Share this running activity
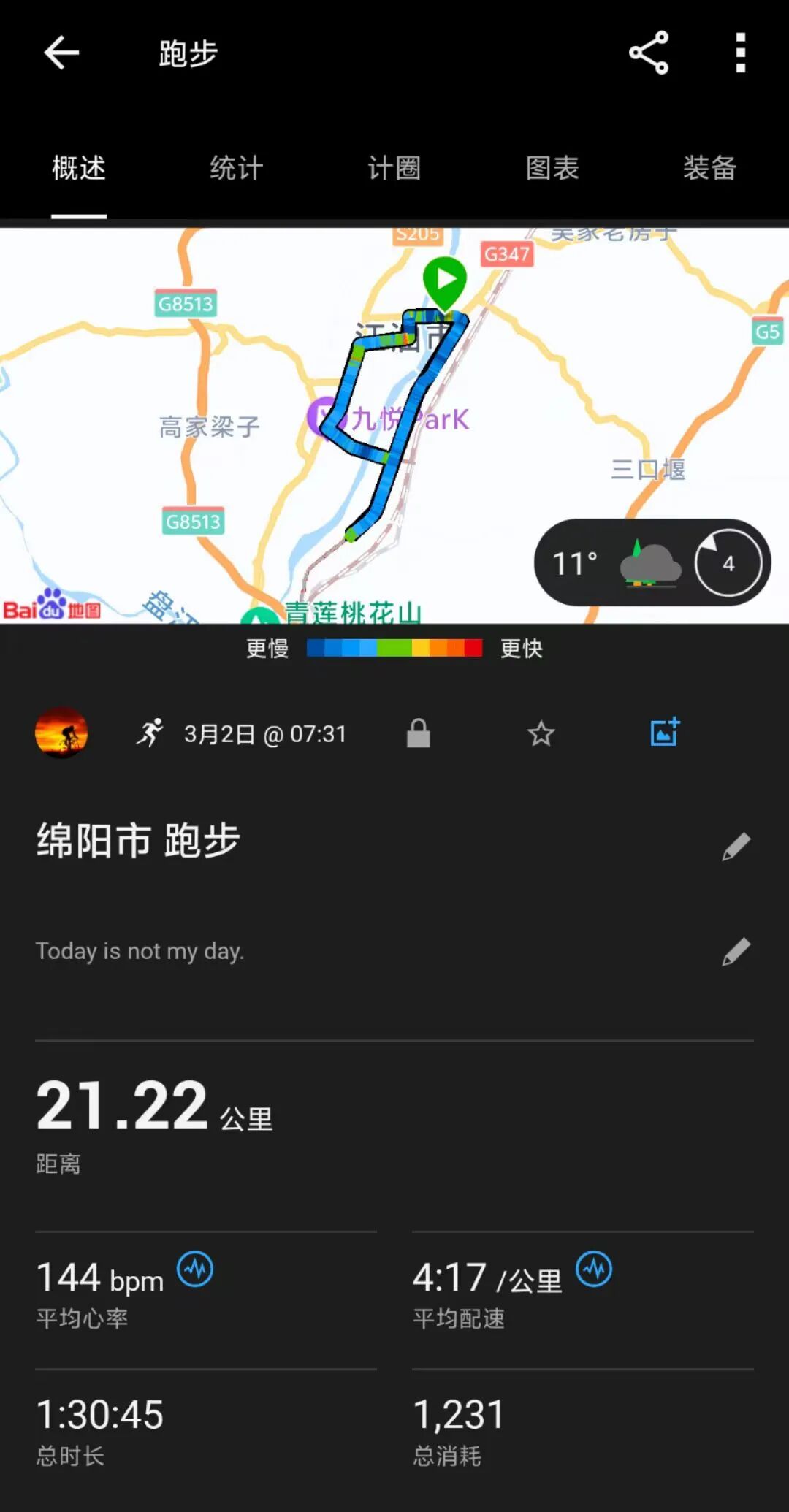The image size is (789, 1512). 649,53
